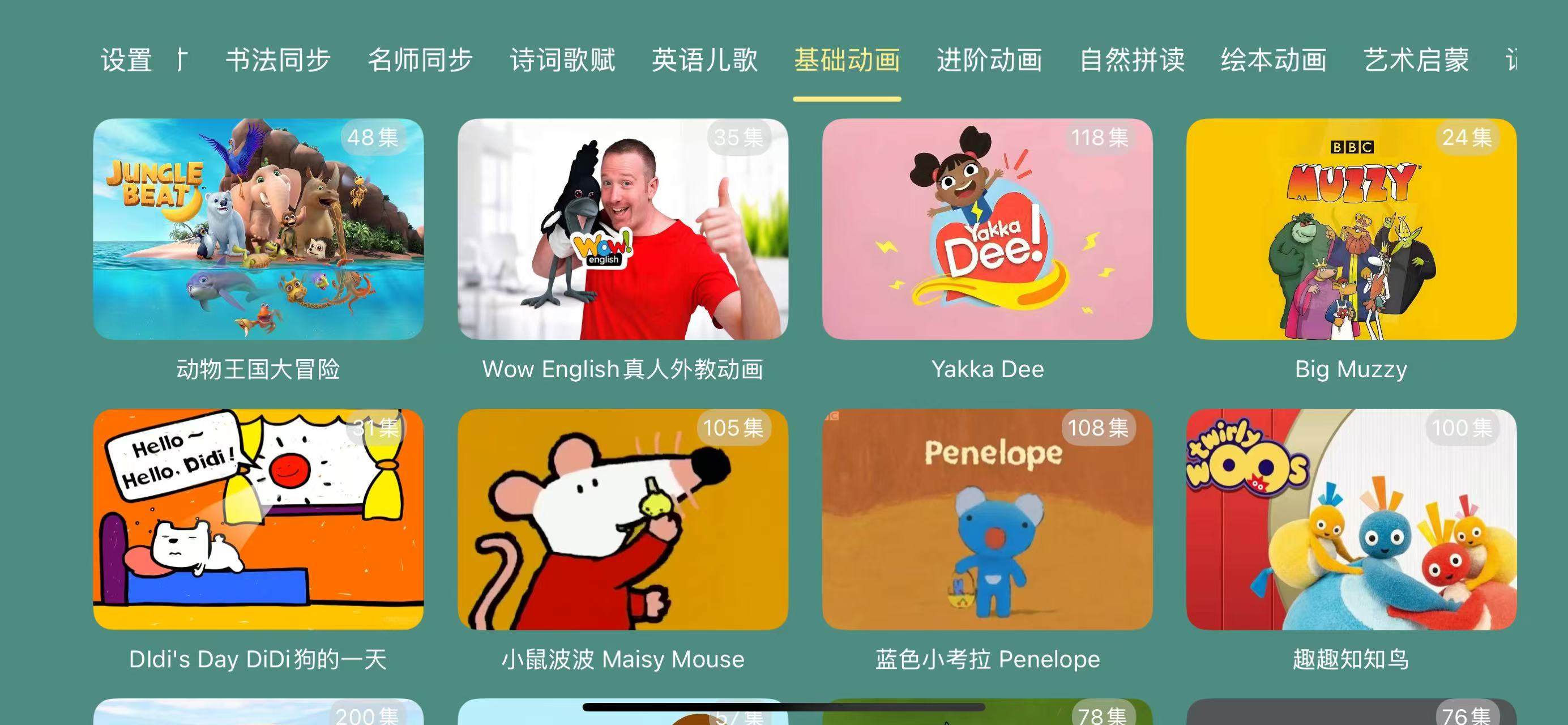Open 趣趣知知鸟 Twirlywoos series

point(1351,519)
